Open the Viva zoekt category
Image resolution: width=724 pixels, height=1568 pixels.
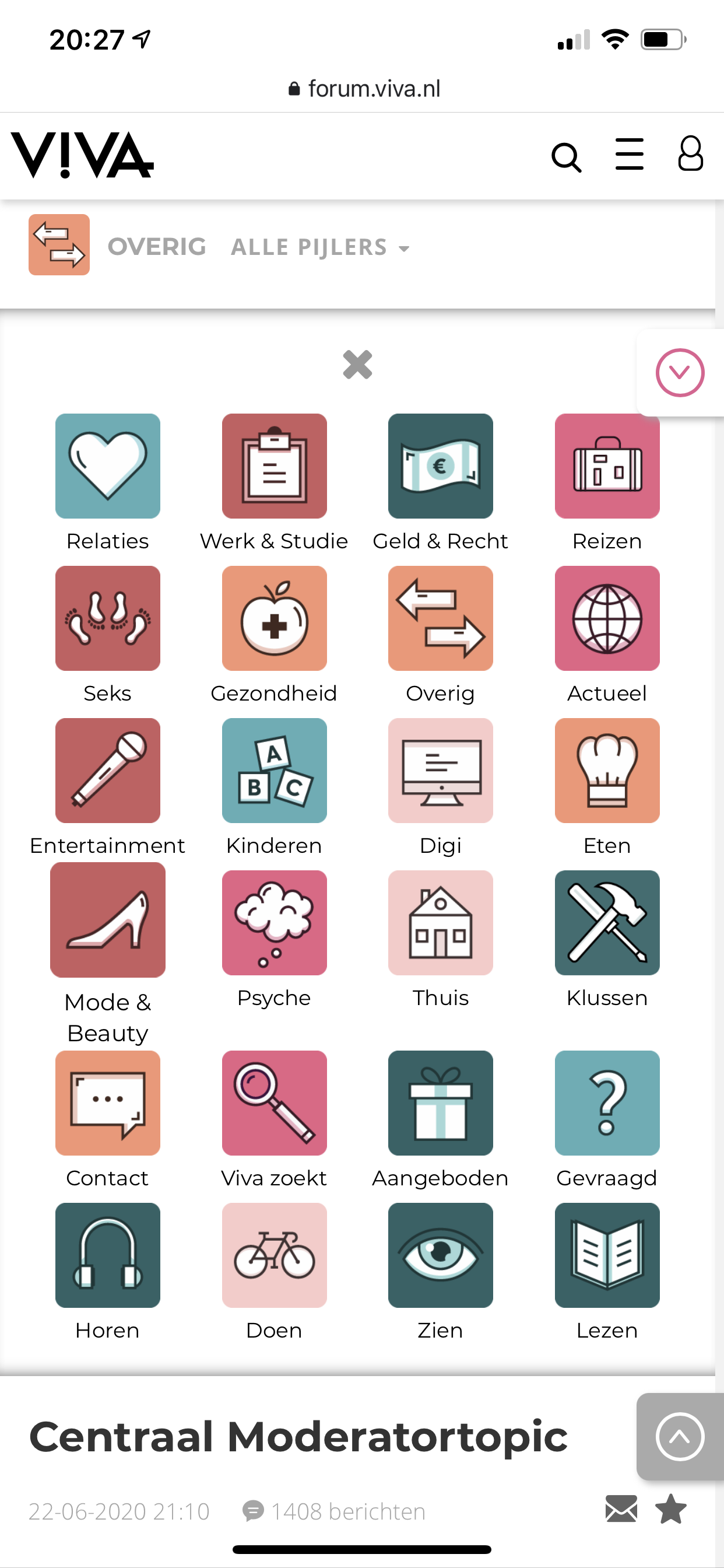pos(275,1119)
